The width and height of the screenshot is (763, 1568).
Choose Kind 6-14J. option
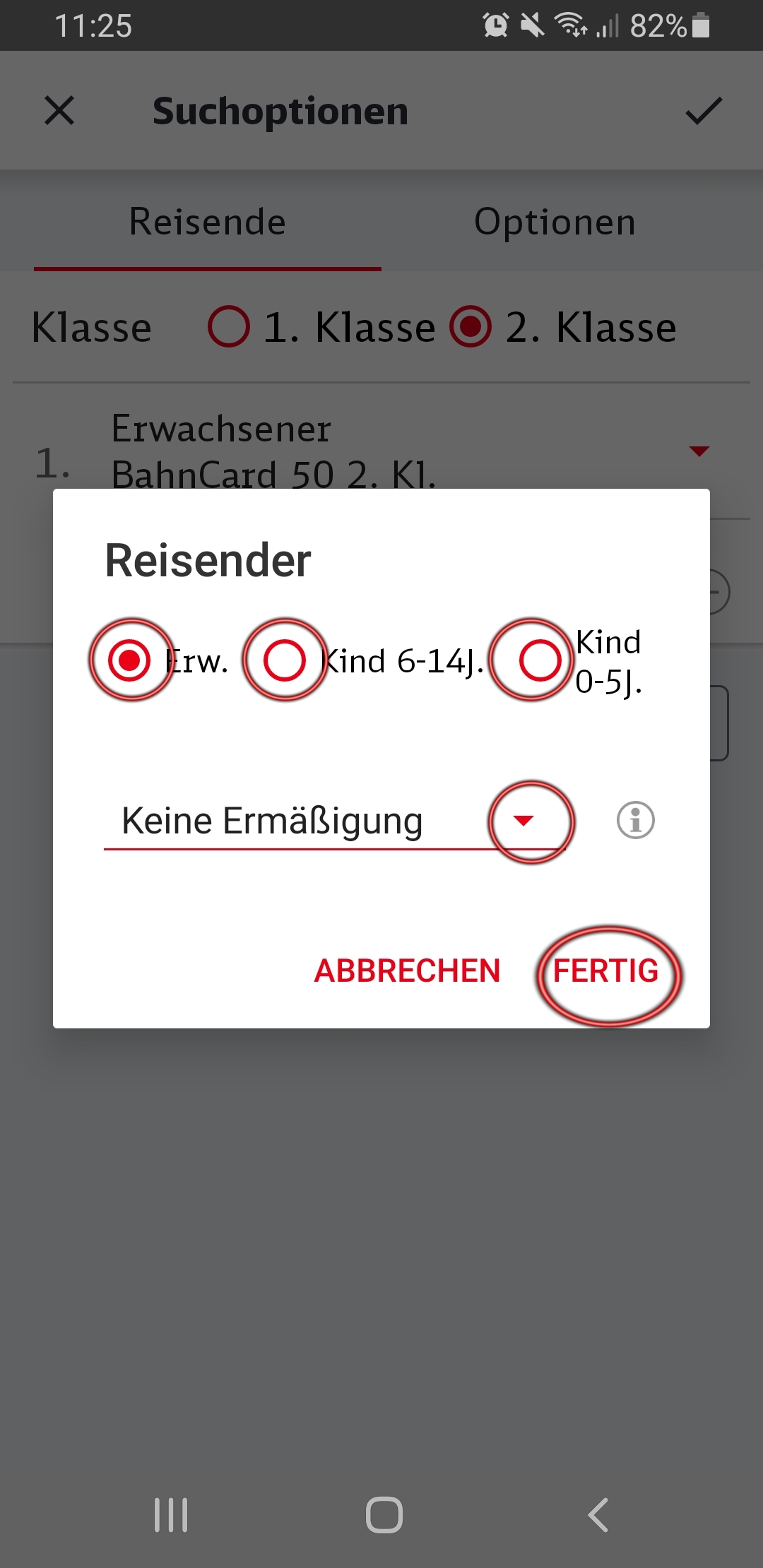285,660
